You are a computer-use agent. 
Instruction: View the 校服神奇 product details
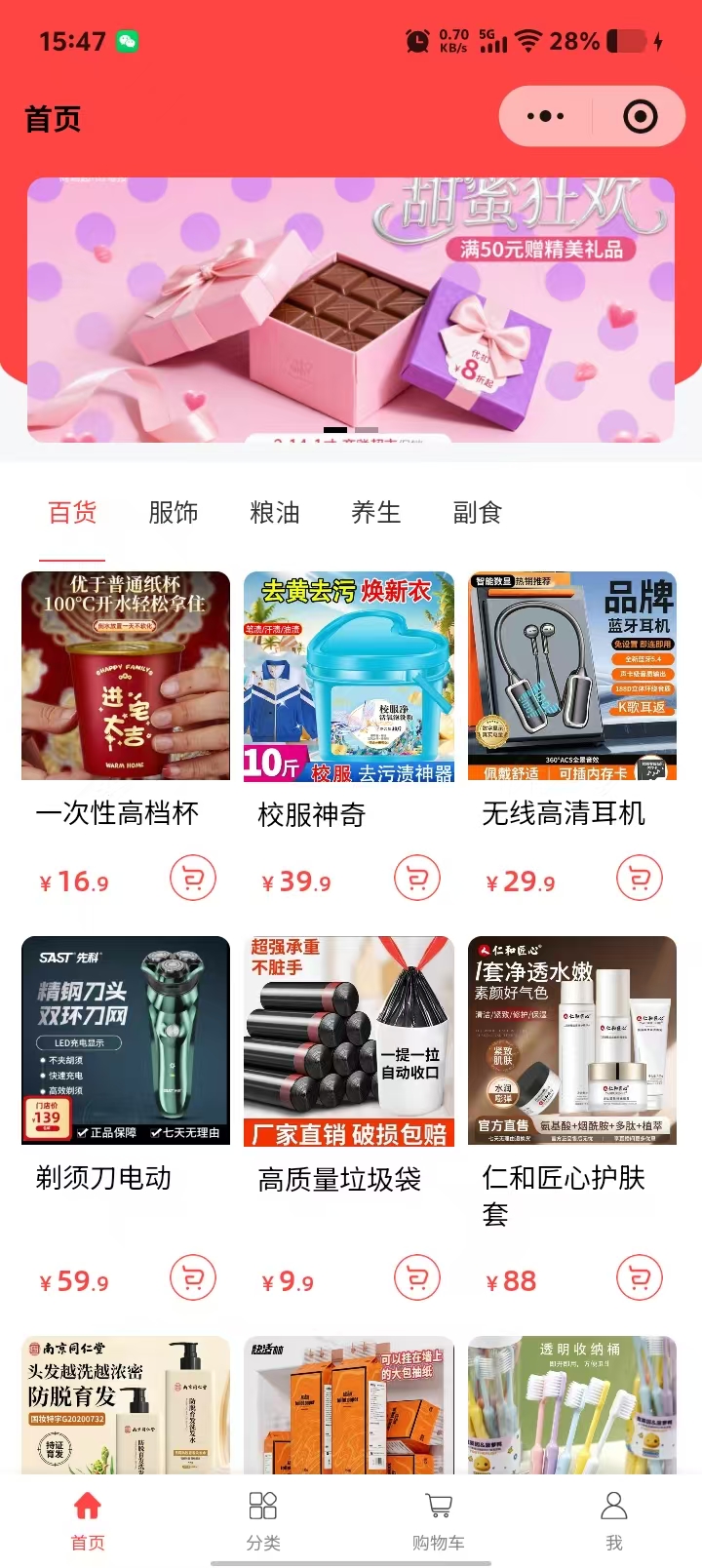(349, 677)
